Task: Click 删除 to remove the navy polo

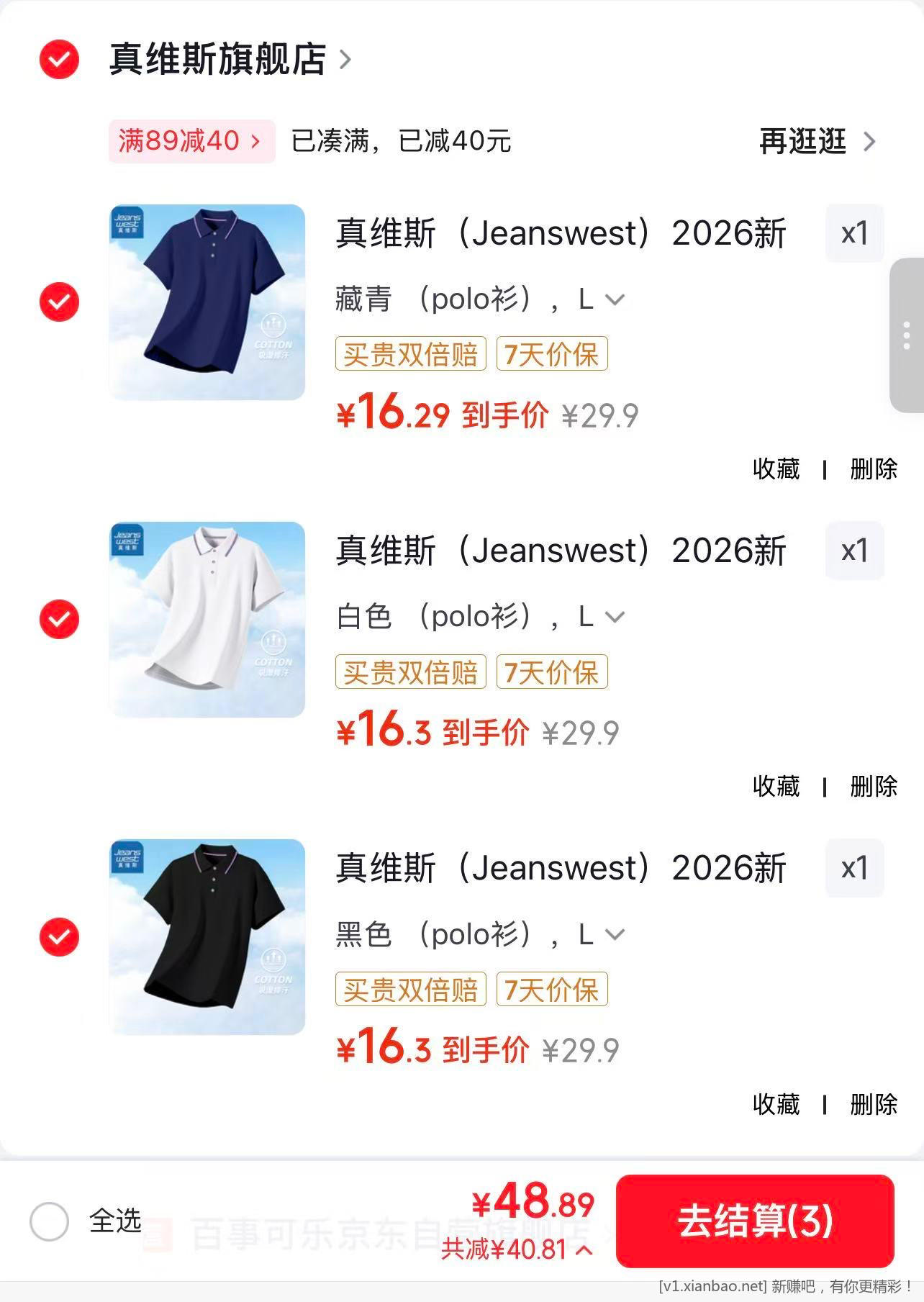Action: point(871,469)
